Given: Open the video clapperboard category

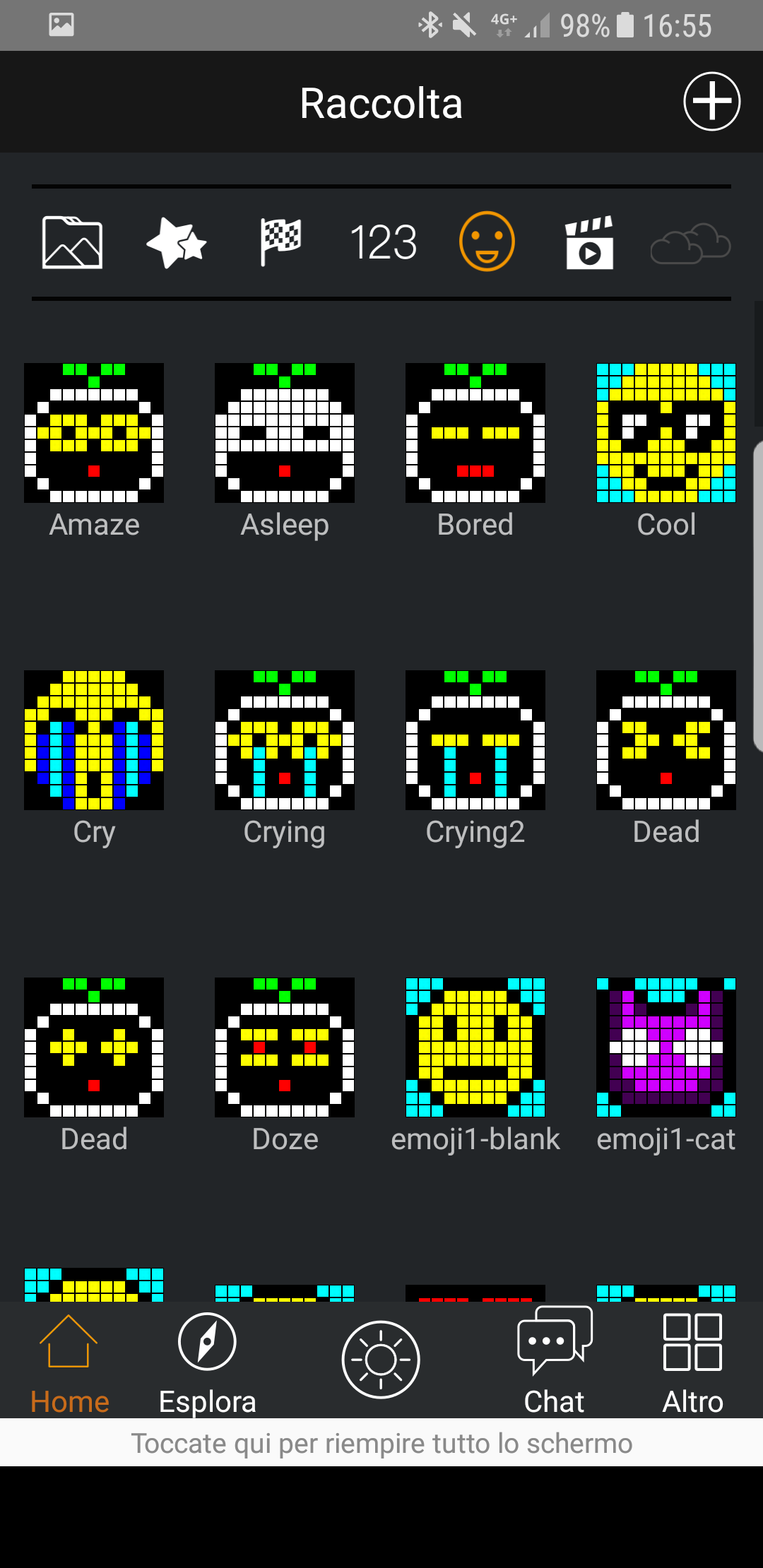Looking at the screenshot, I should [589, 242].
